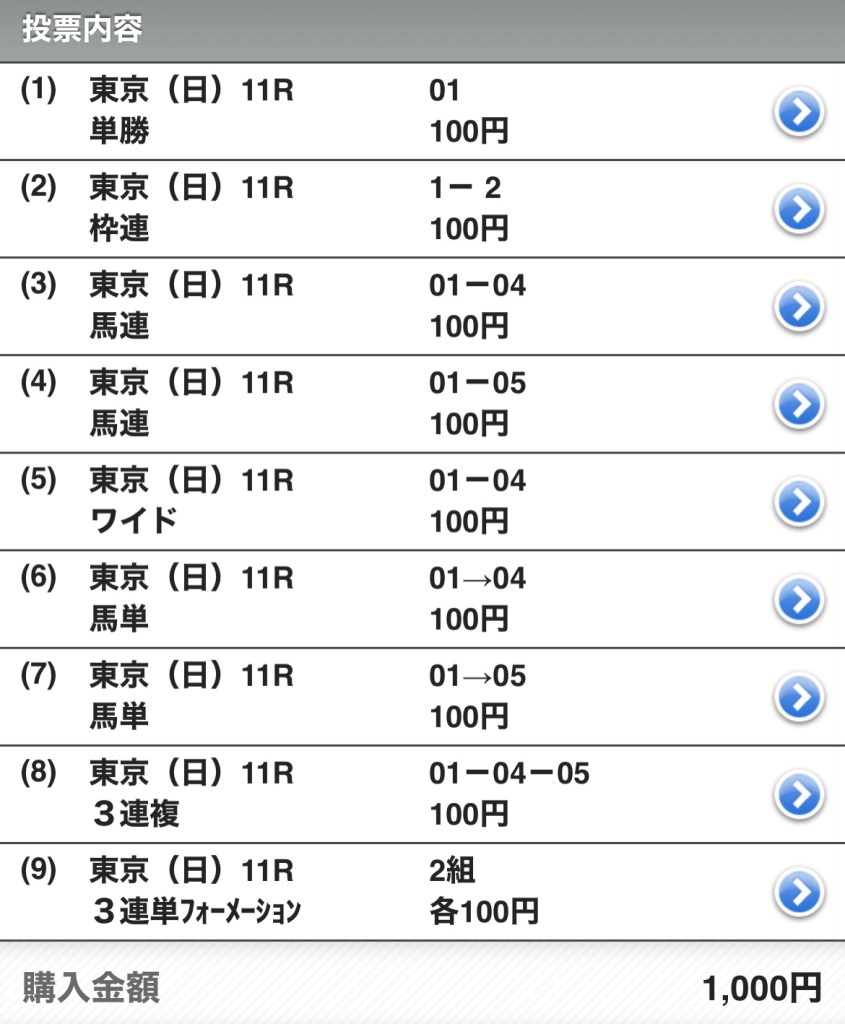Screen dimensions: 845x1024
Task: Open bet (8) 3連複 01-04-05
Action: (799, 795)
